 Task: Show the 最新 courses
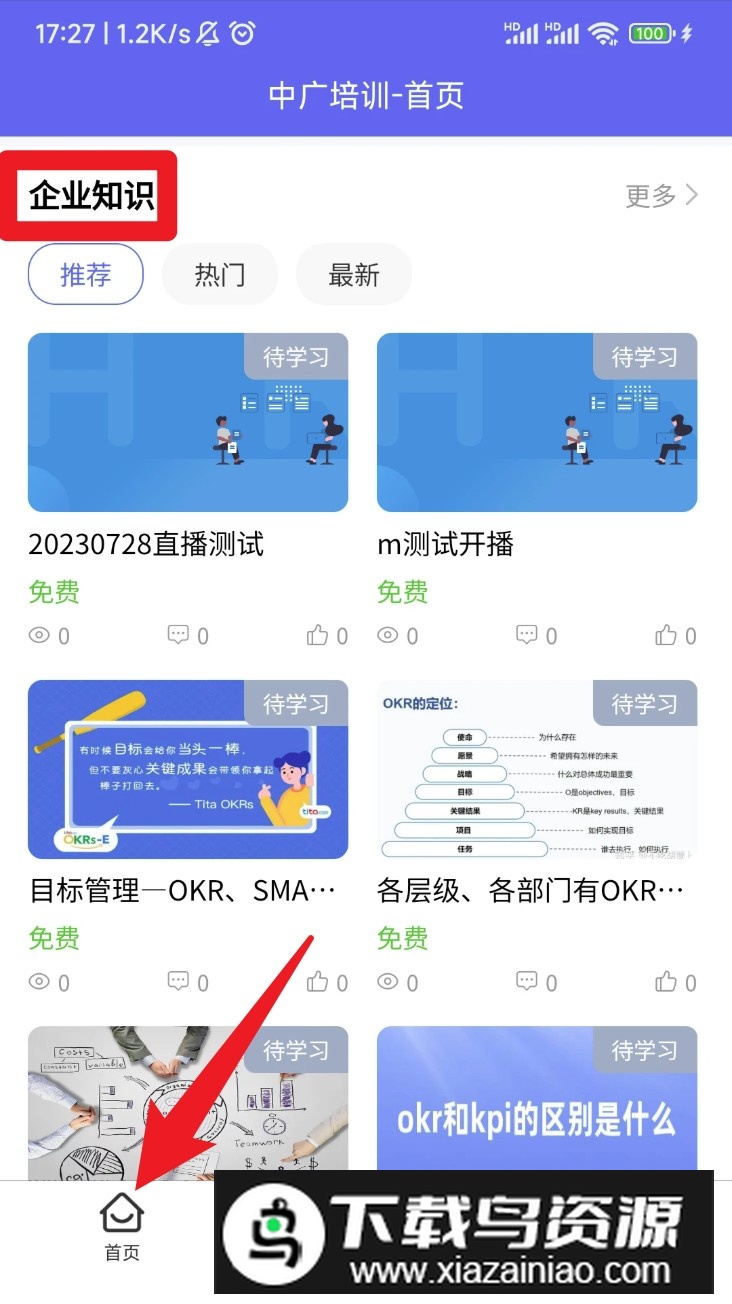pos(354,274)
